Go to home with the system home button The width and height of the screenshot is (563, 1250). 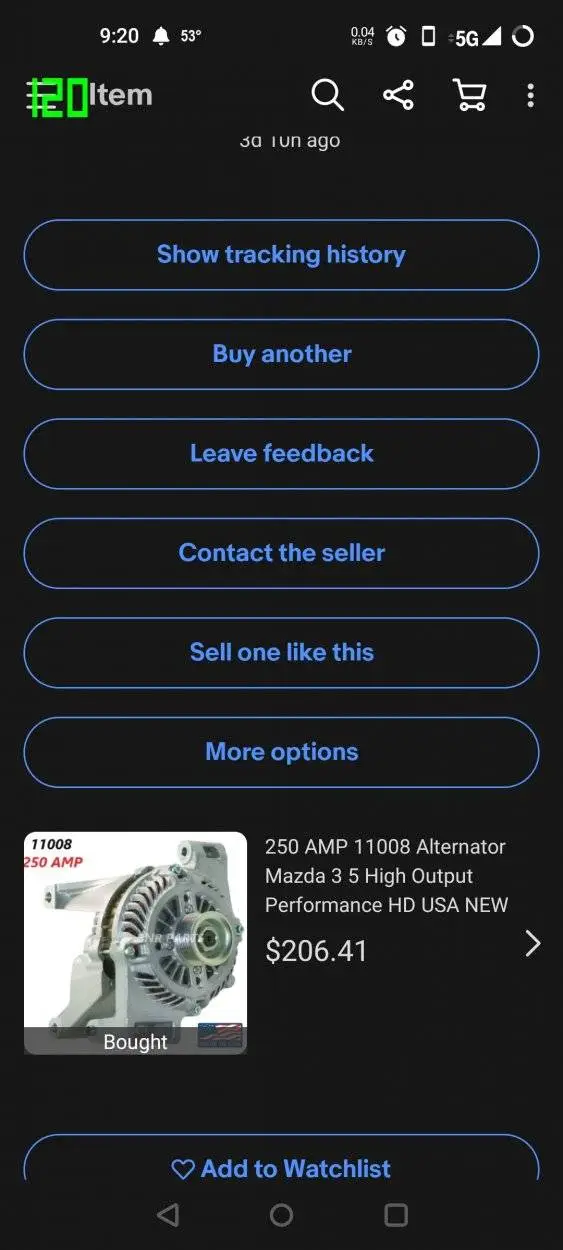click(x=282, y=1215)
